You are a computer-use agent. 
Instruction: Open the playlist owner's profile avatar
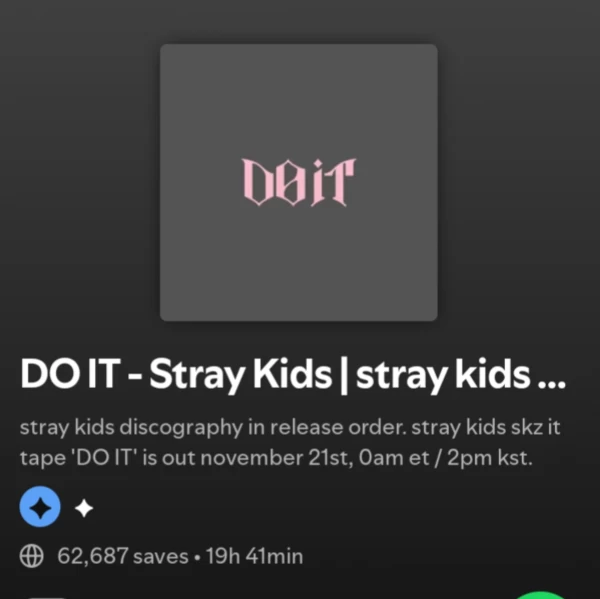coord(41,509)
